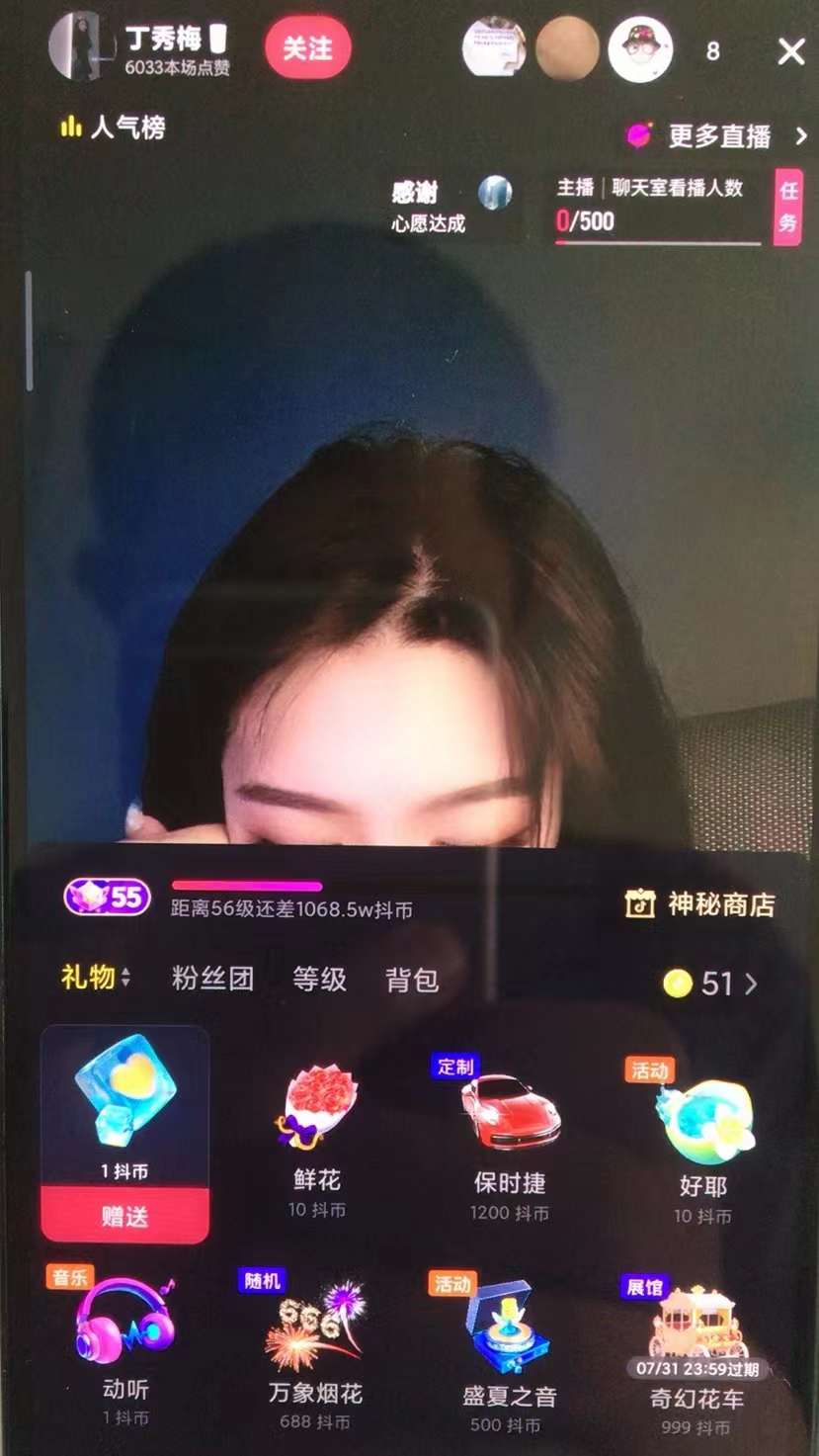This screenshot has height=1456, width=819.
Task: Open the 任务 task panel
Action: coord(787,207)
